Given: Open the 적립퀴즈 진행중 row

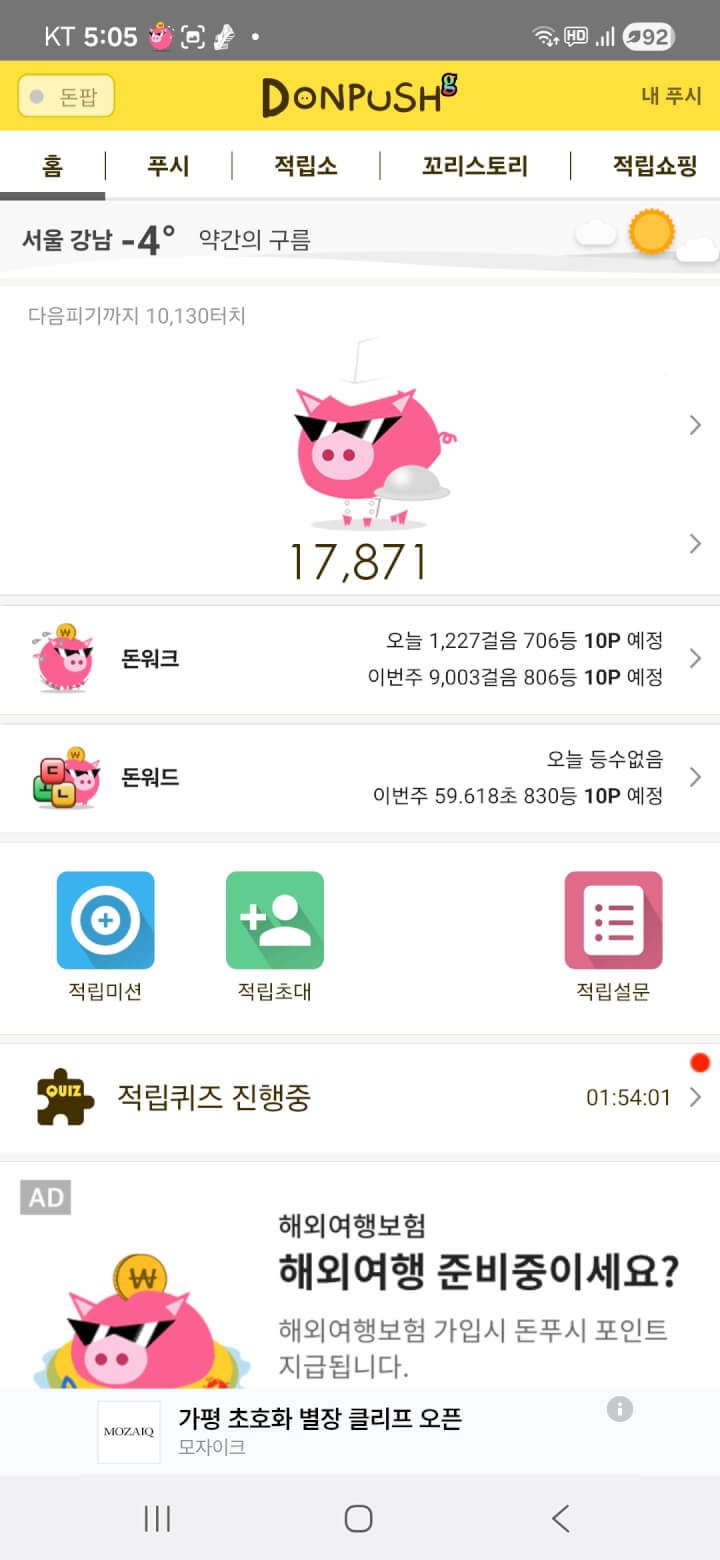Looking at the screenshot, I should [x=360, y=1098].
